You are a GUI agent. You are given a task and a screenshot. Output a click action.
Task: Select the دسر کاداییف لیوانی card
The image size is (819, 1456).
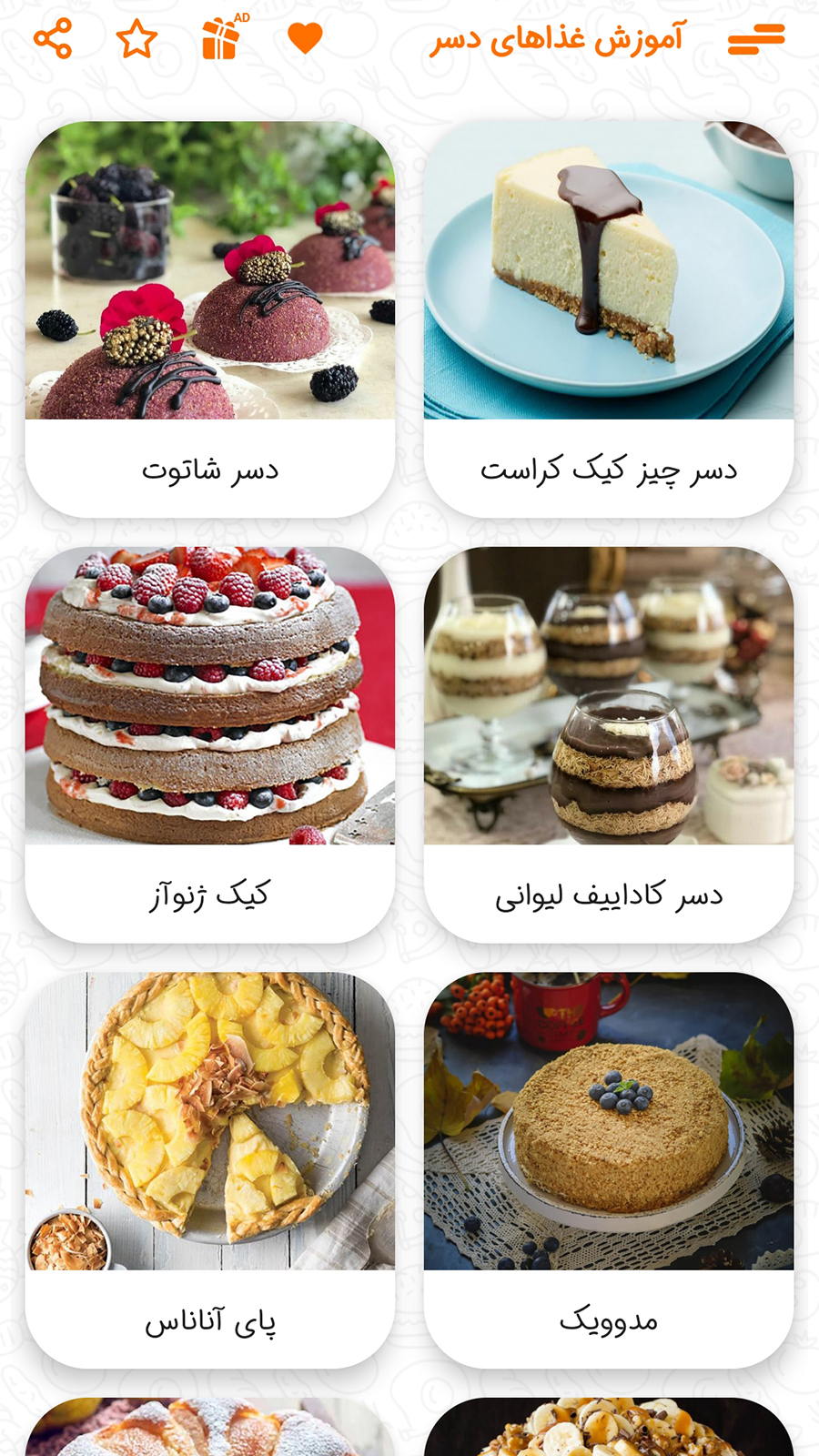point(609,744)
